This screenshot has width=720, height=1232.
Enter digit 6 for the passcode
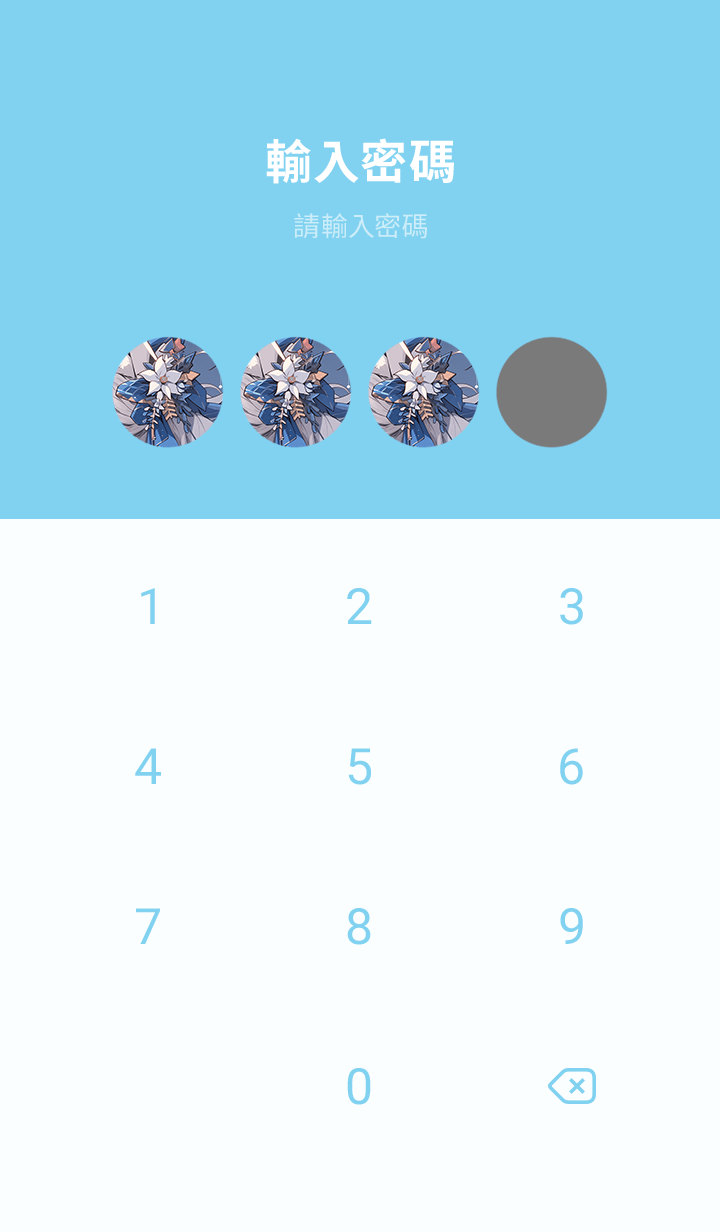[x=571, y=767]
